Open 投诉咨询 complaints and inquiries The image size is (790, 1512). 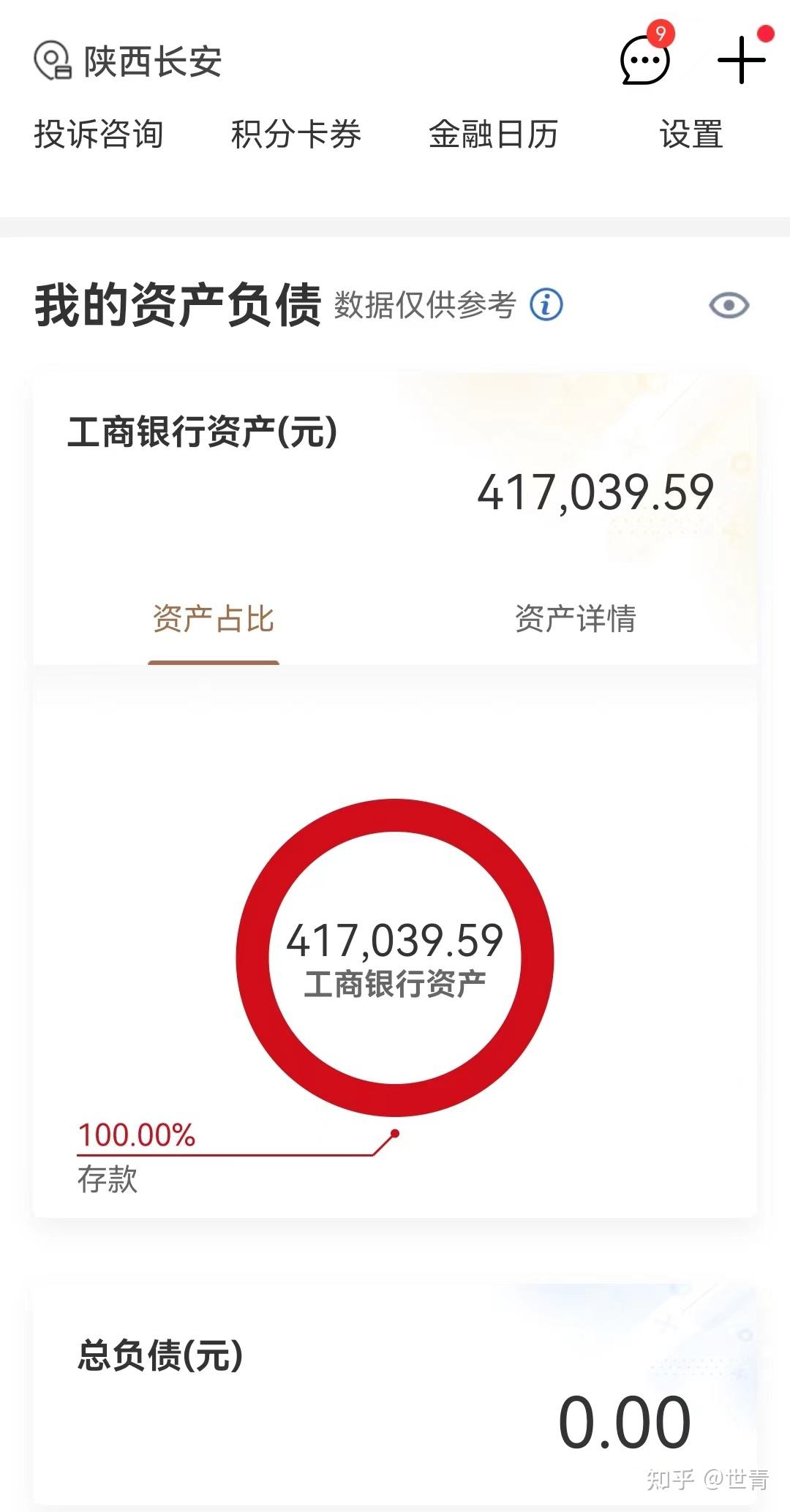[x=99, y=135]
